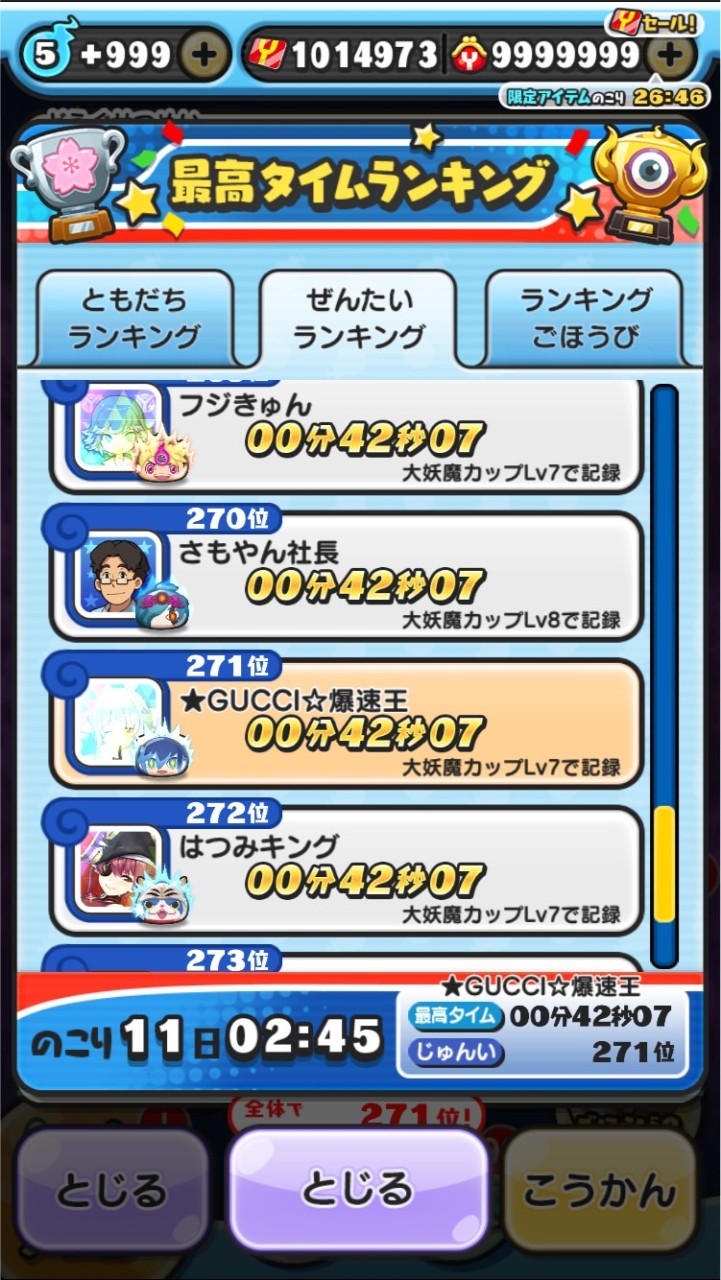Add coins with the plus beside 9999999
721x1280 pixels.
click(670, 55)
